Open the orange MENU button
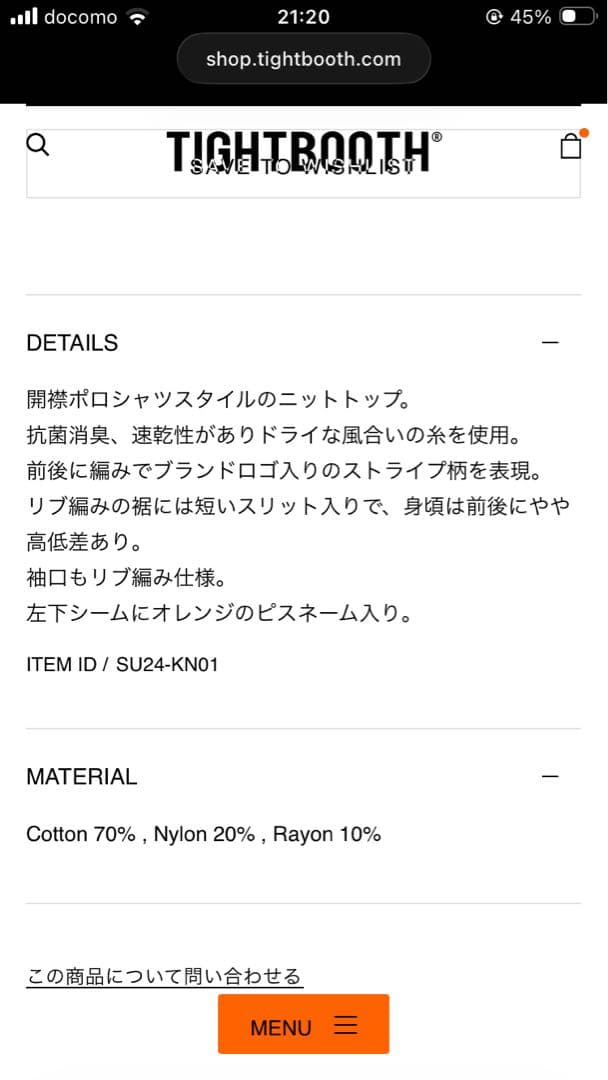The width and height of the screenshot is (608, 1080). click(303, 1026)
